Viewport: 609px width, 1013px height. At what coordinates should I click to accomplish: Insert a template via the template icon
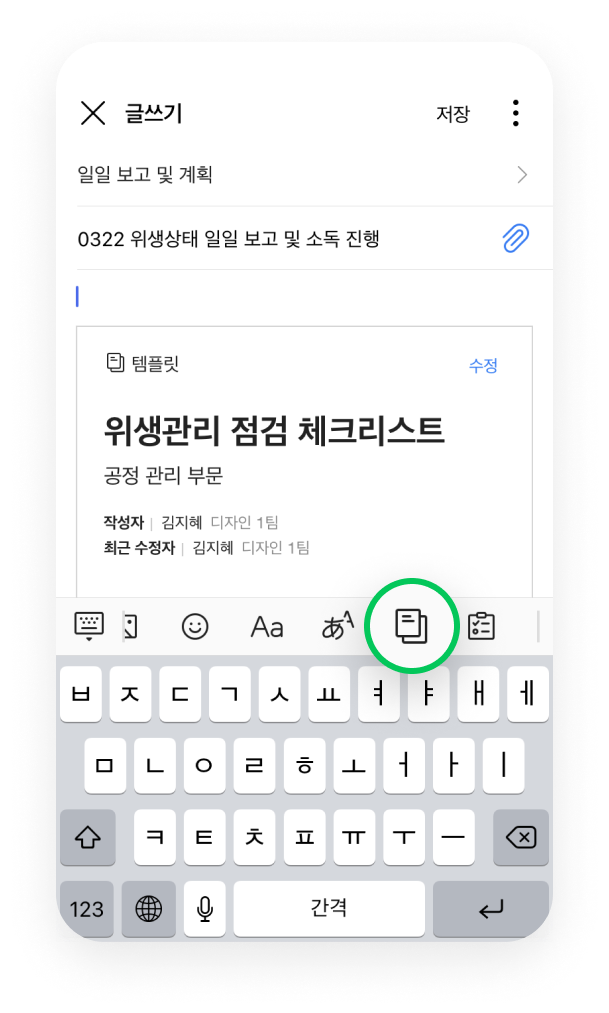(x=411, y=627)
